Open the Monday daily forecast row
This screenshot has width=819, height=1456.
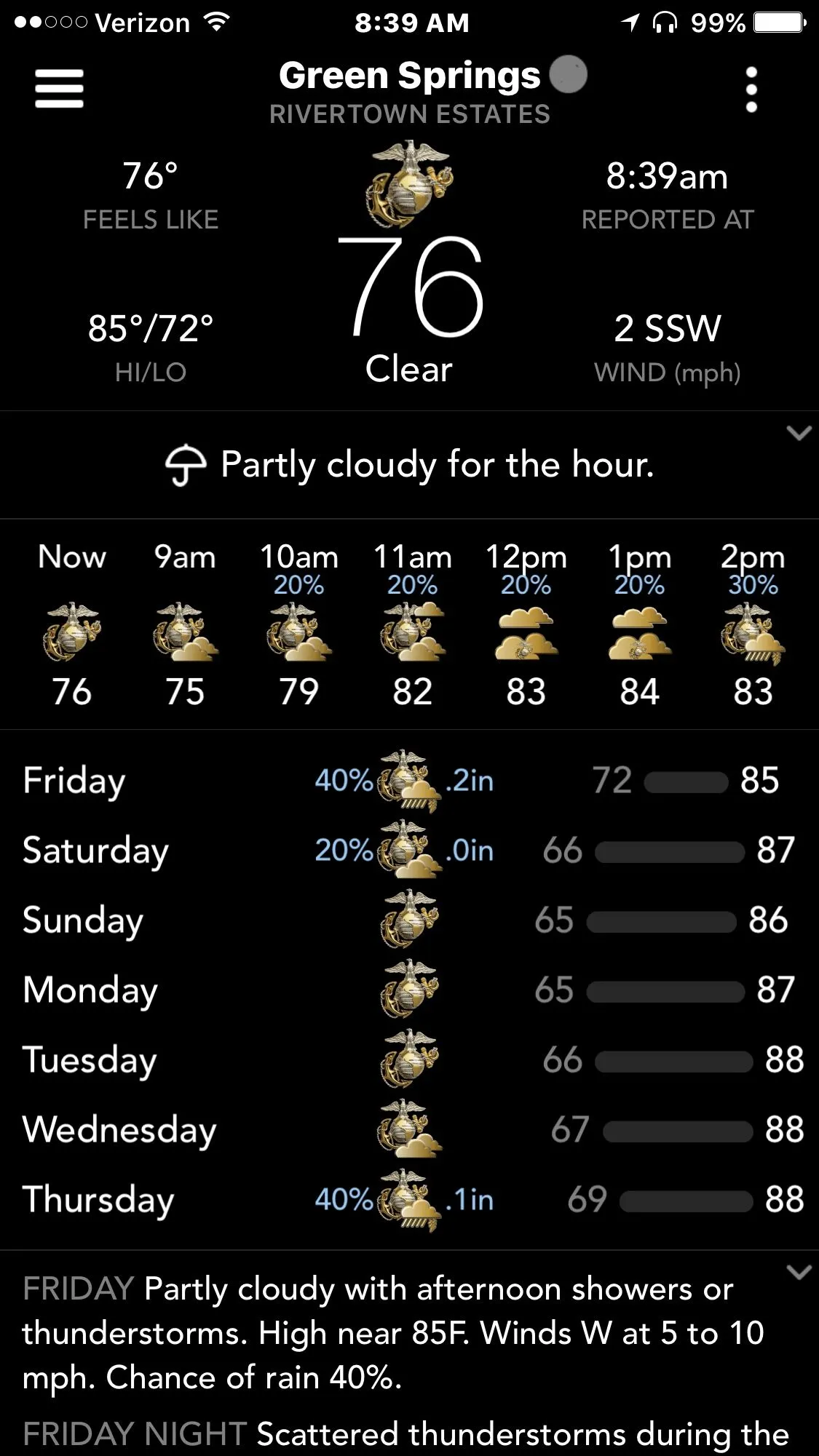click(x=409, y=990)
